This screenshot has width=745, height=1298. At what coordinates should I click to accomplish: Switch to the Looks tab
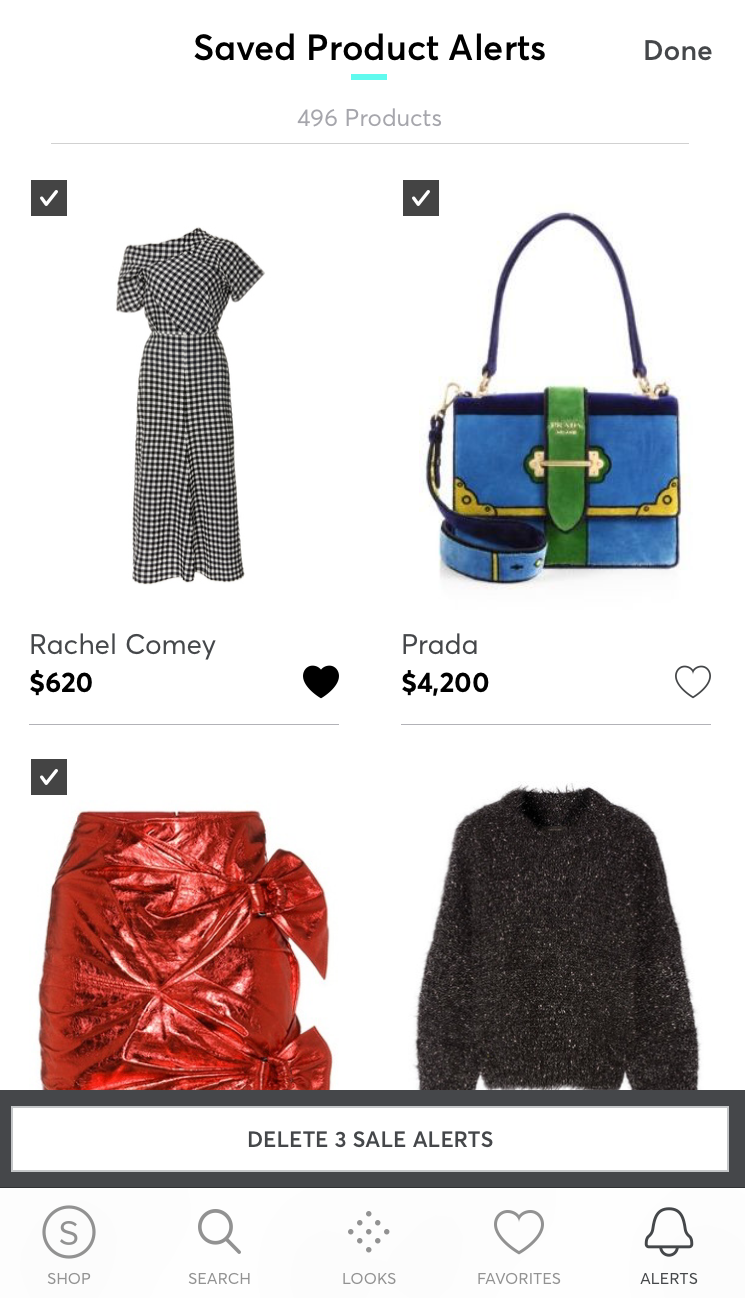[369, 1245]
